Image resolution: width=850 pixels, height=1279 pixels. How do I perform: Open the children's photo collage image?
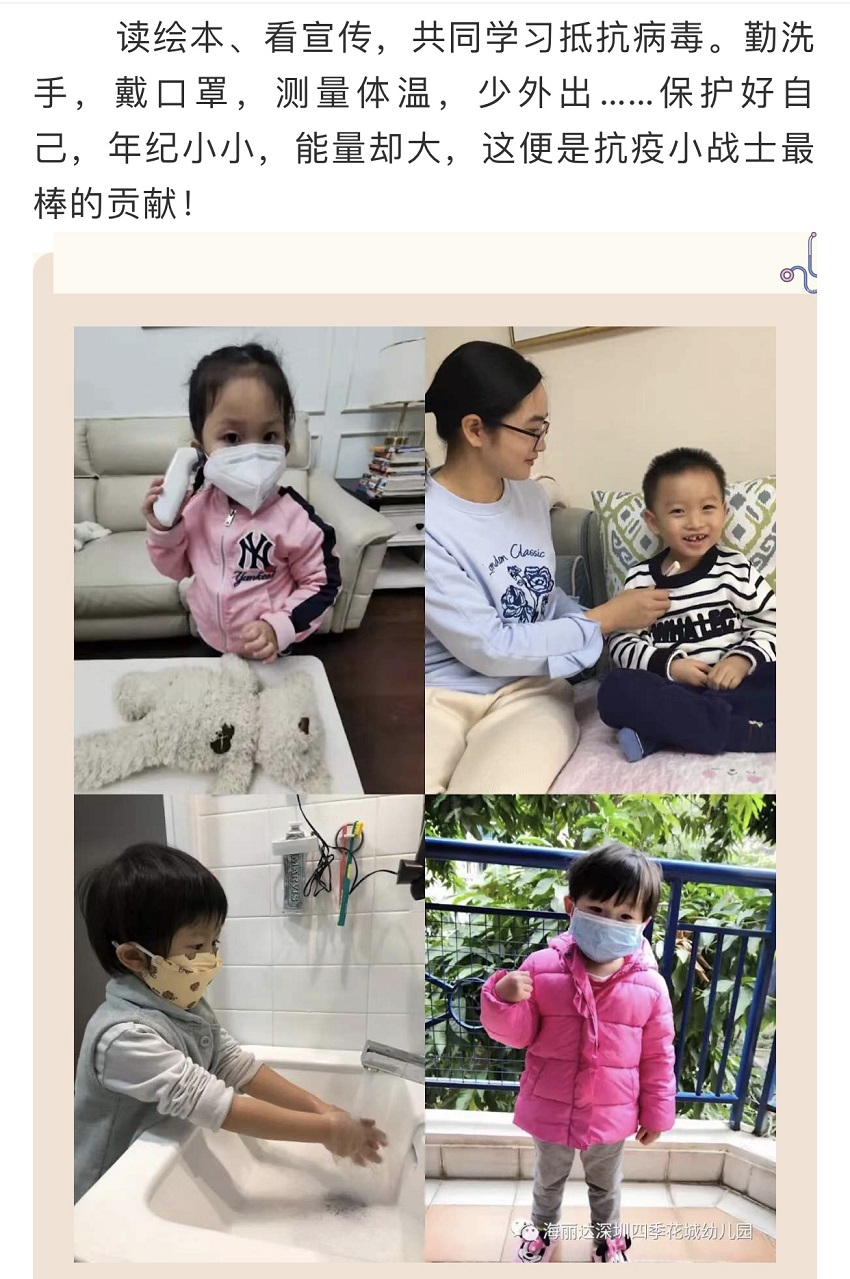pyautogui.click(x=425, y=793)
